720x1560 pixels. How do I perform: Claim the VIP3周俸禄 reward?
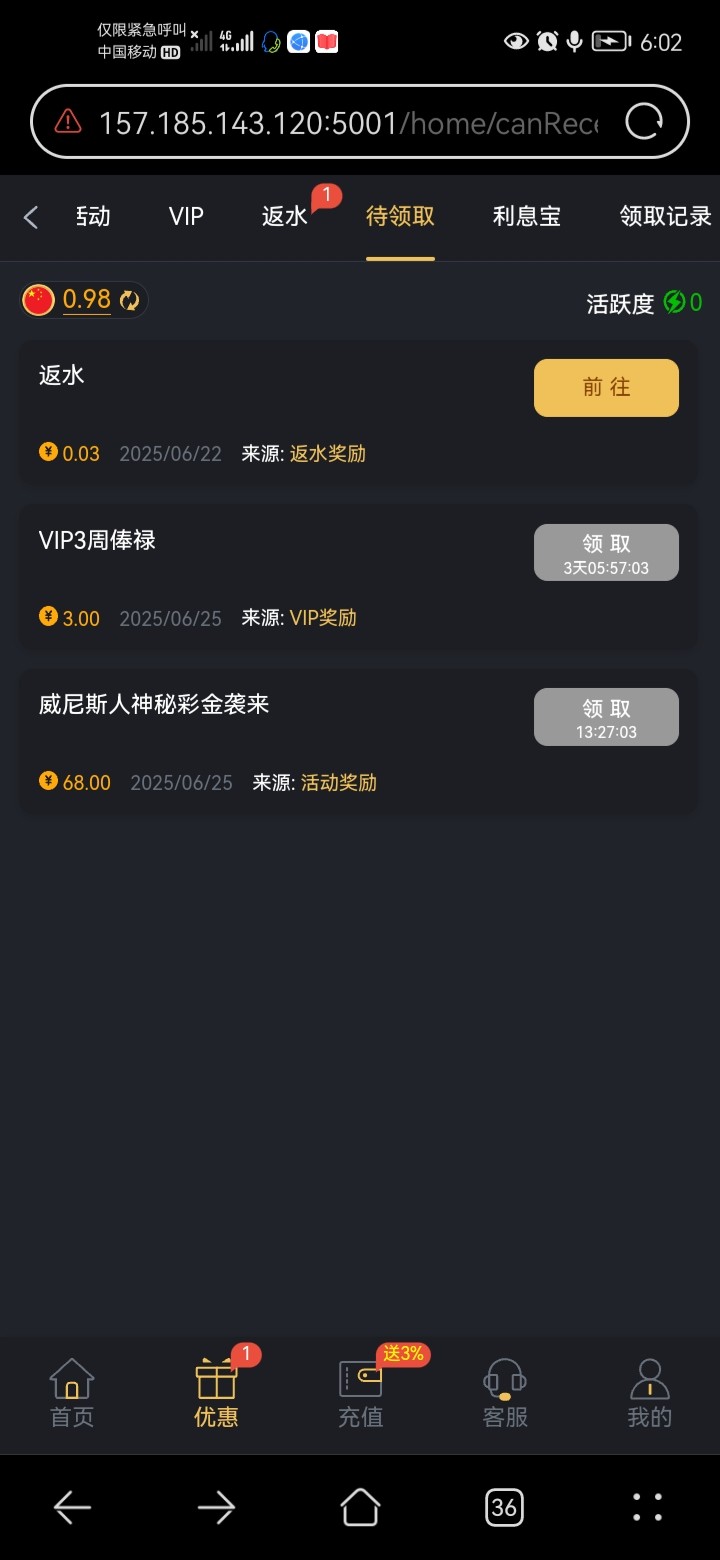click(606, 552)
